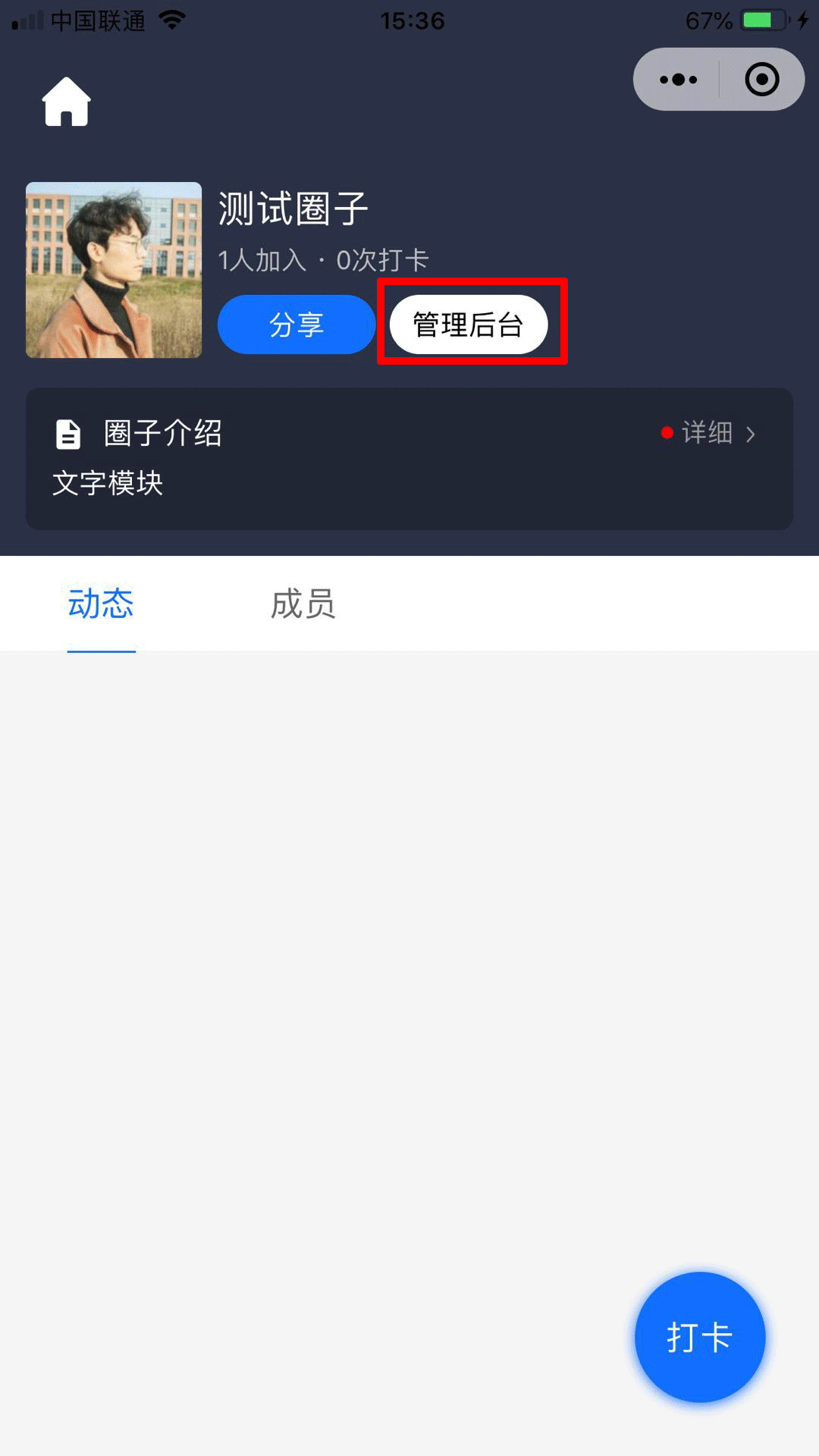This screenshot has height=1456, width=819.
Task: Switch to the 动态 tab
Action: click(x=101, y=604)
